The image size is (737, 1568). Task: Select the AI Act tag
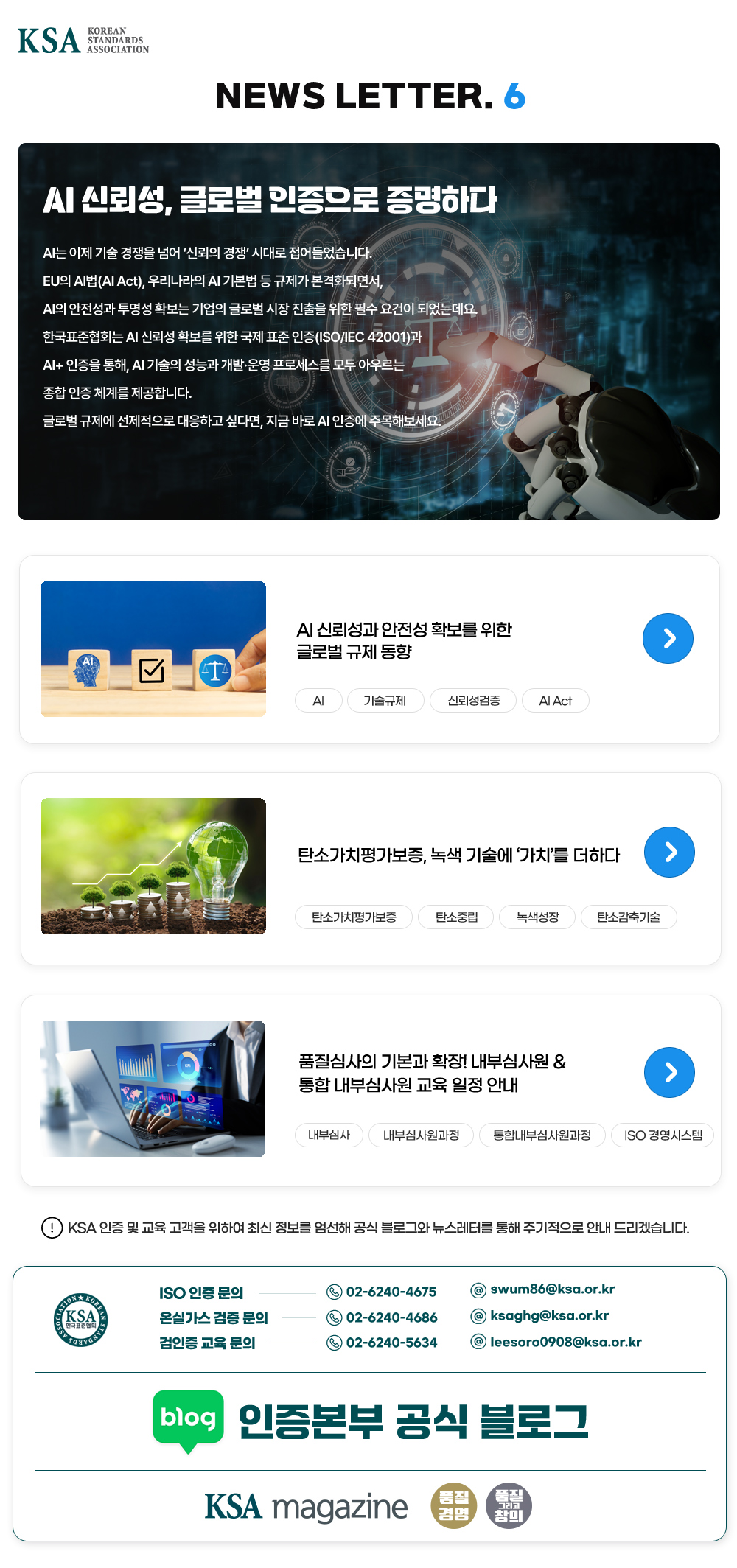(x=555, y=701)
